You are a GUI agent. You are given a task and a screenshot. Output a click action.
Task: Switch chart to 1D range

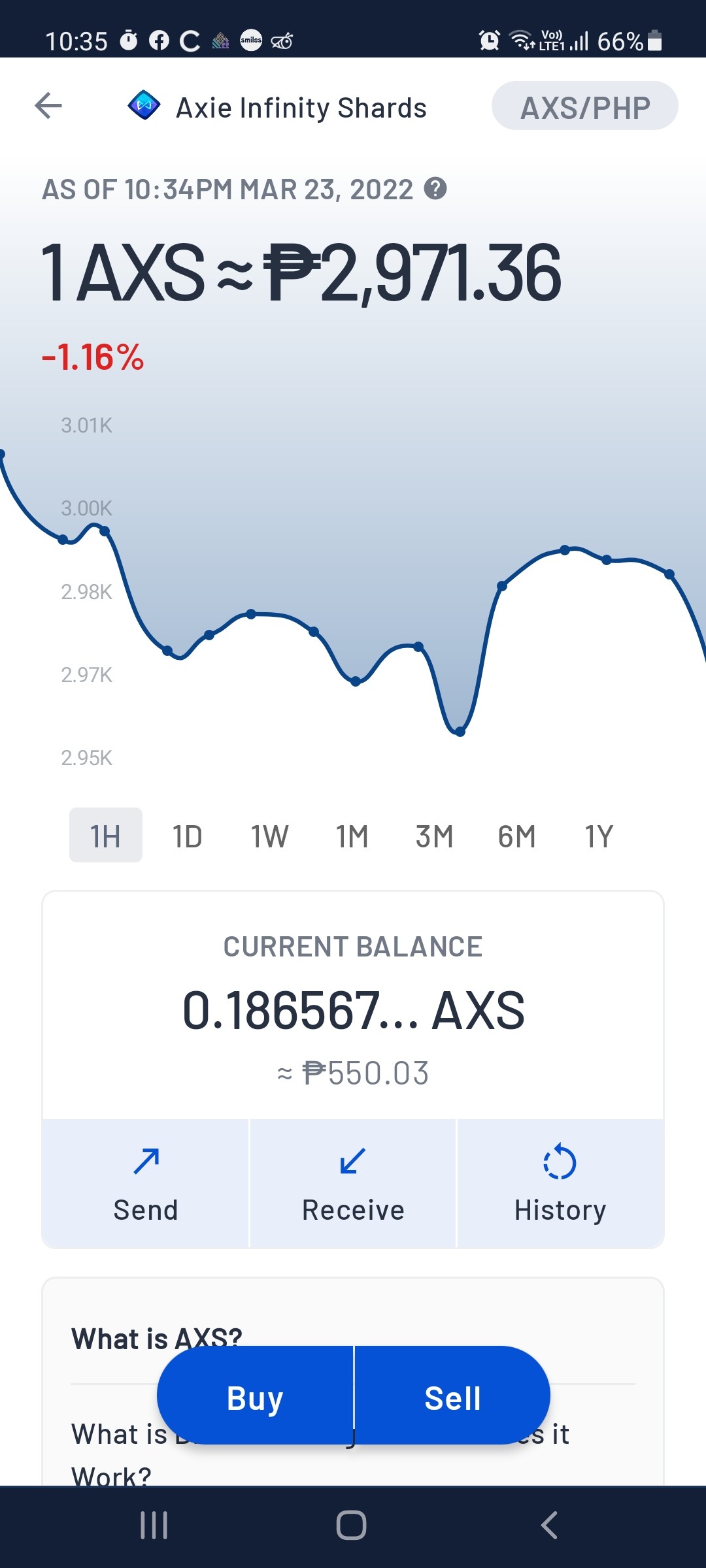(188, 836)
